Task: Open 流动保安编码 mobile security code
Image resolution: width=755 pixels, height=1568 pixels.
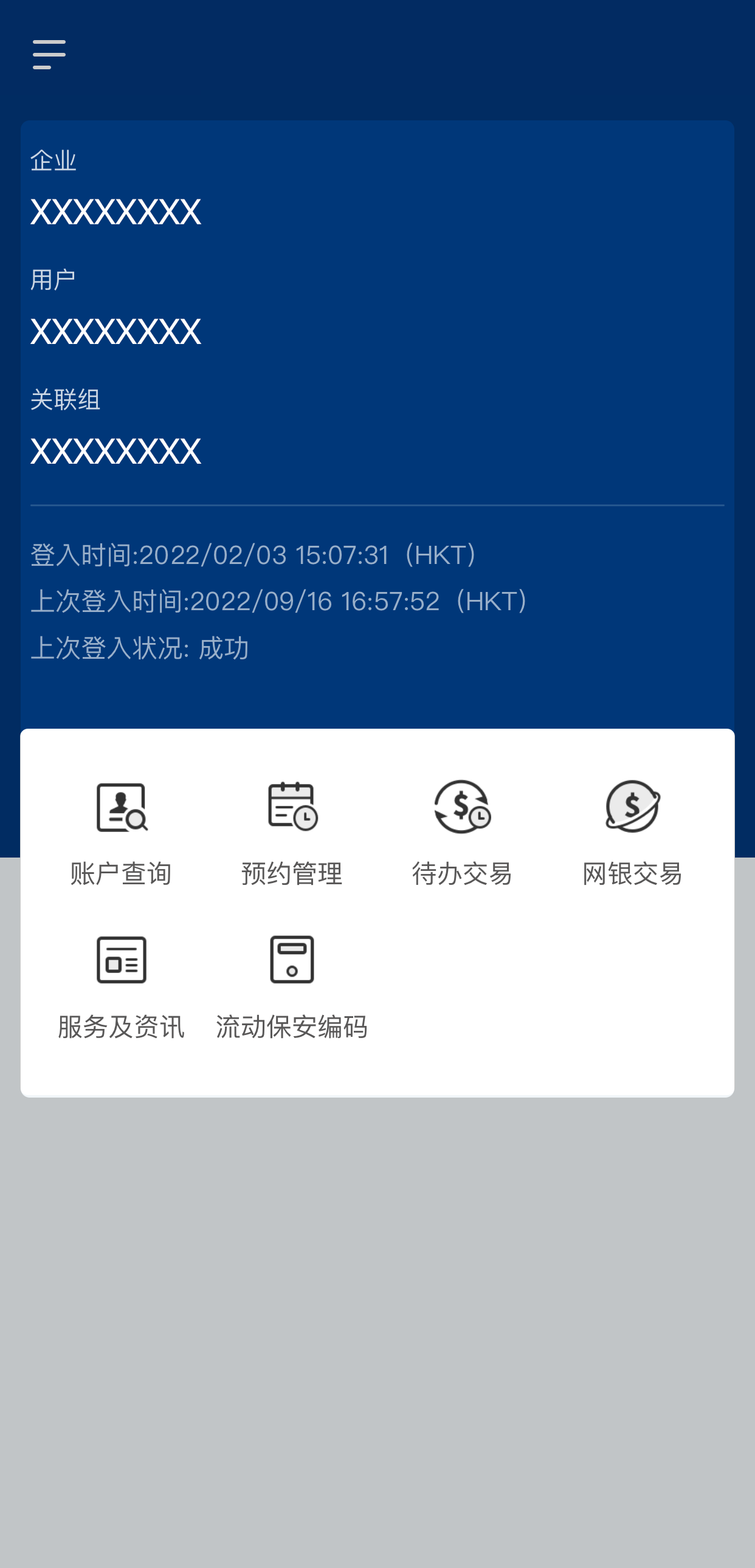Action: [292, 986]
